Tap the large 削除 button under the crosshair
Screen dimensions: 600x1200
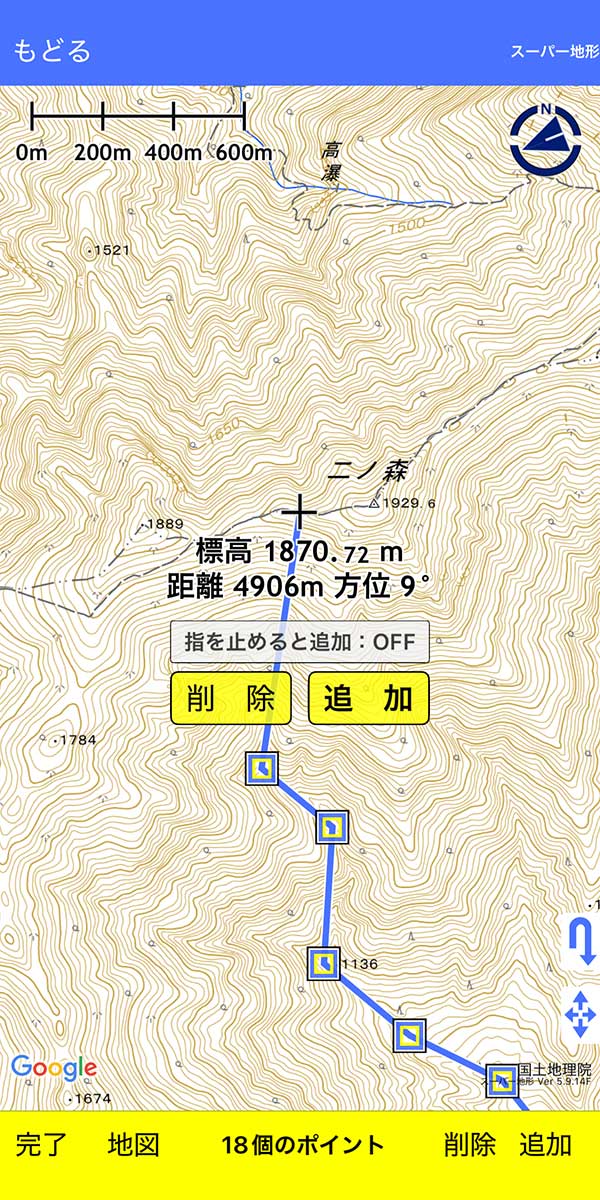(x=231, y=698)
